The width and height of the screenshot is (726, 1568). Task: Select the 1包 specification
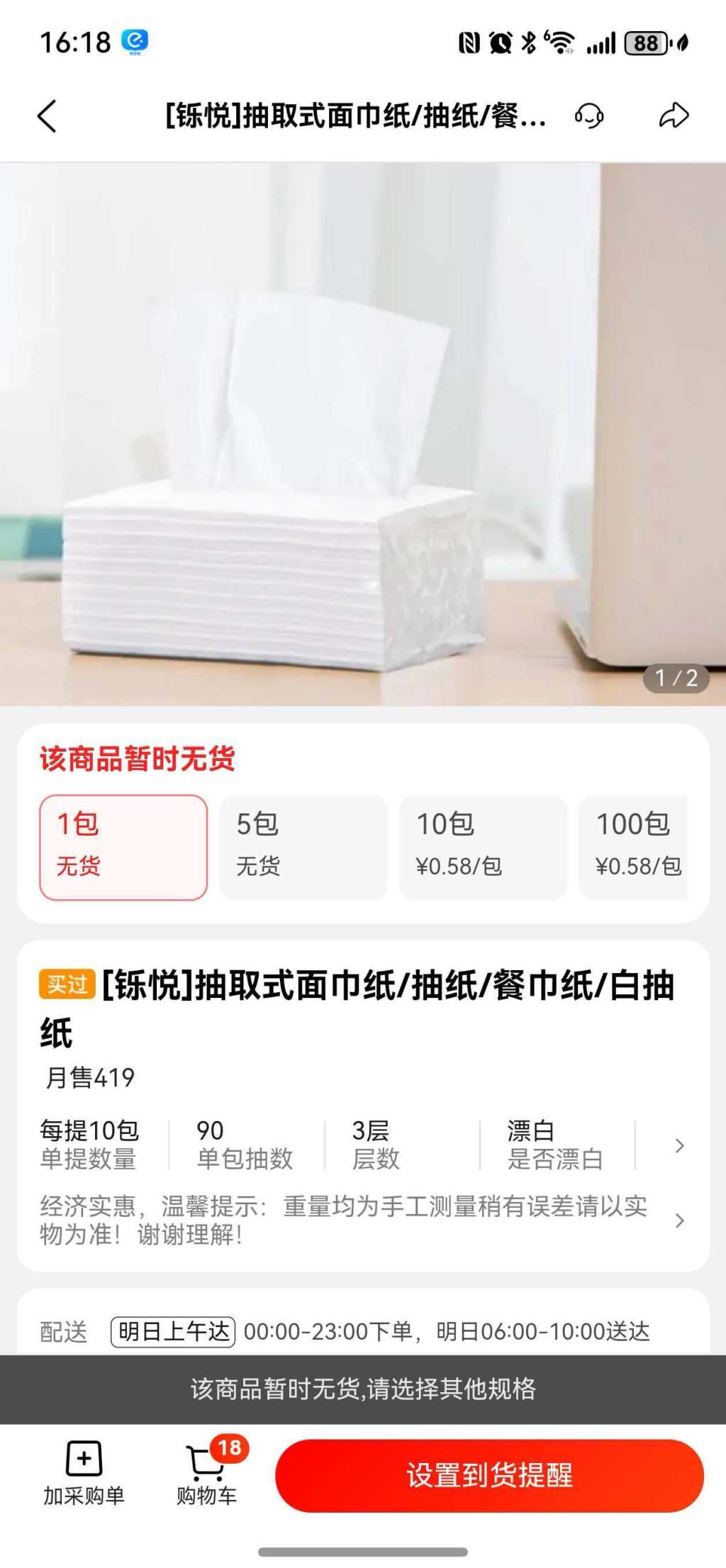tap(123, 847)
